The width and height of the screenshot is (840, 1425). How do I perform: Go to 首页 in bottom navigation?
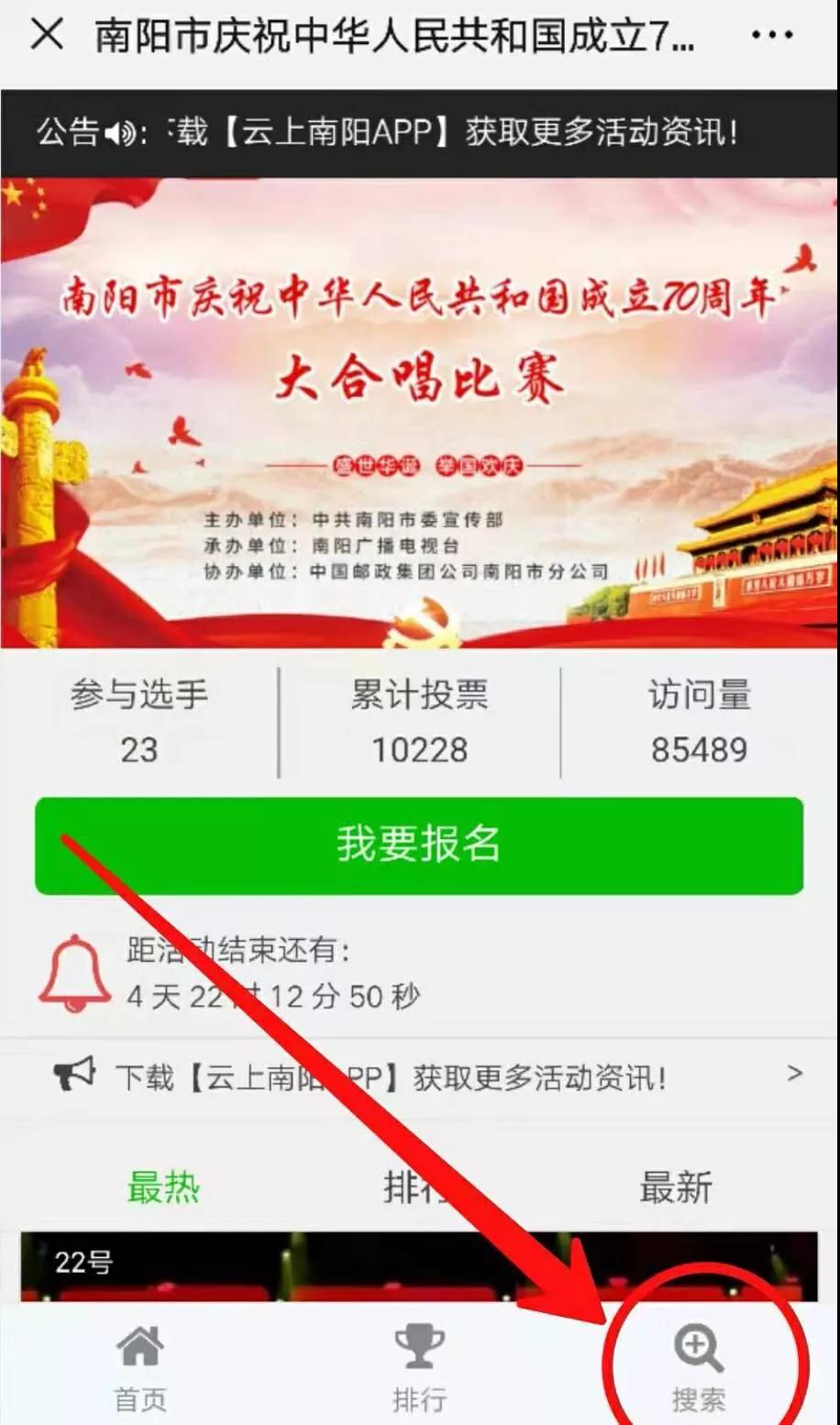coord(139,1368)
